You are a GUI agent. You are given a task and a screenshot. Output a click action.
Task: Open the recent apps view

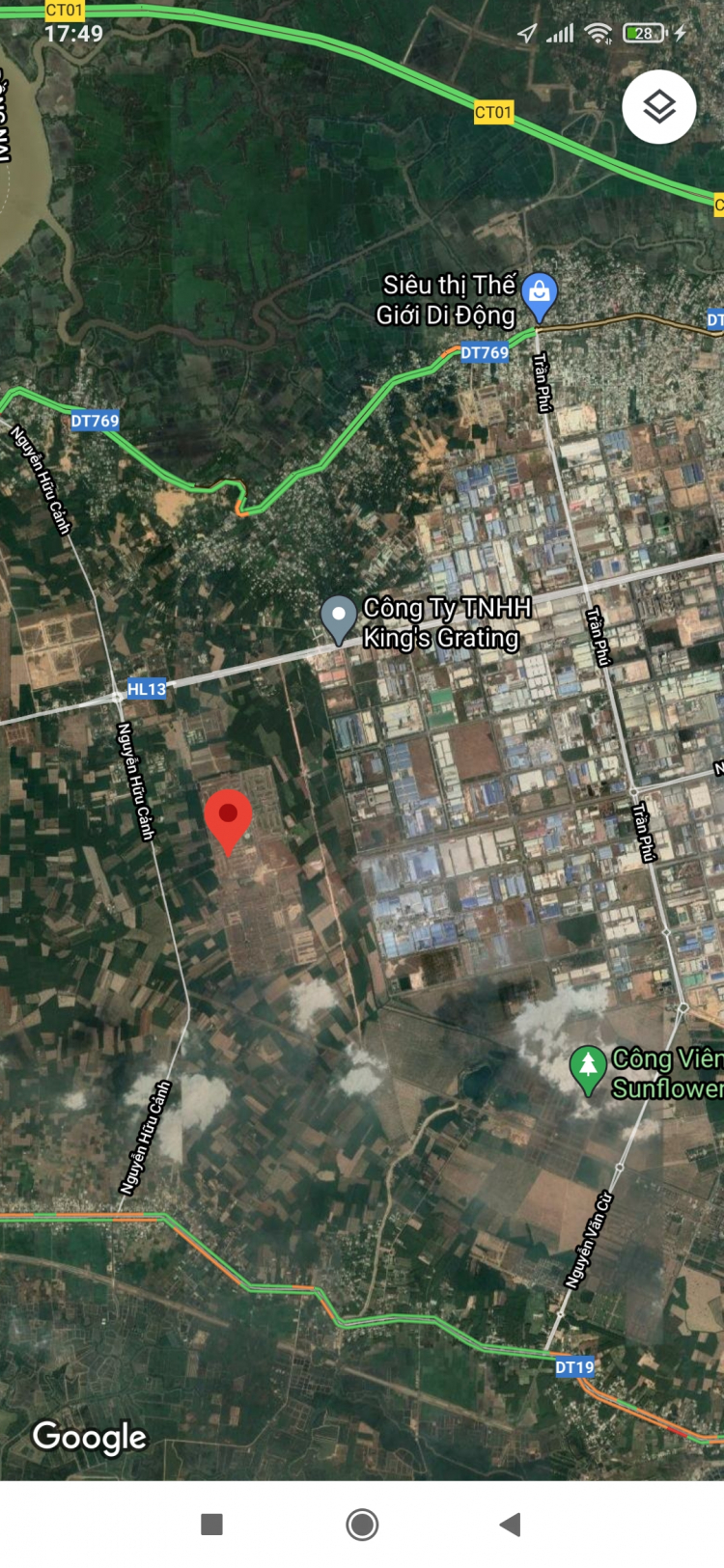tap(211, 1525)
